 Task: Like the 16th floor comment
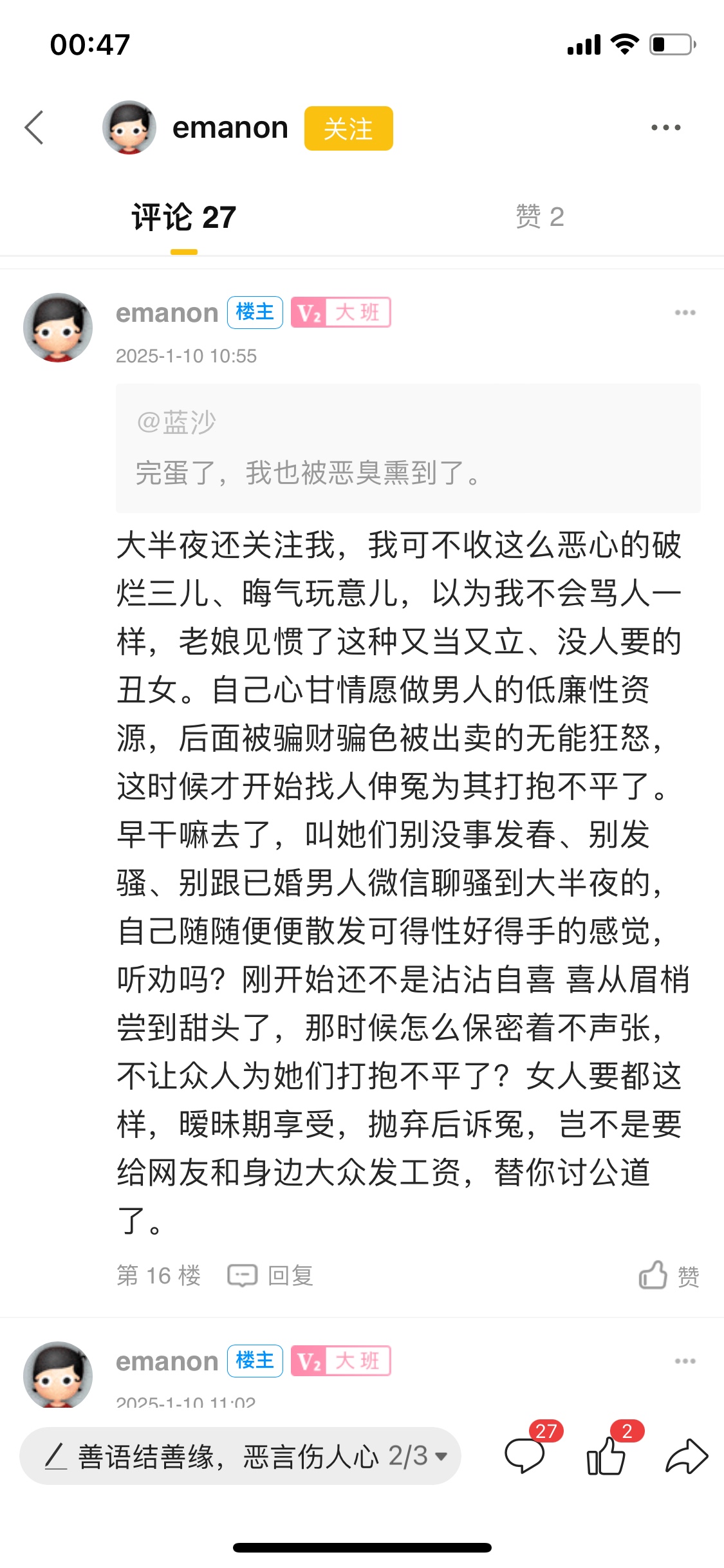669,1275
